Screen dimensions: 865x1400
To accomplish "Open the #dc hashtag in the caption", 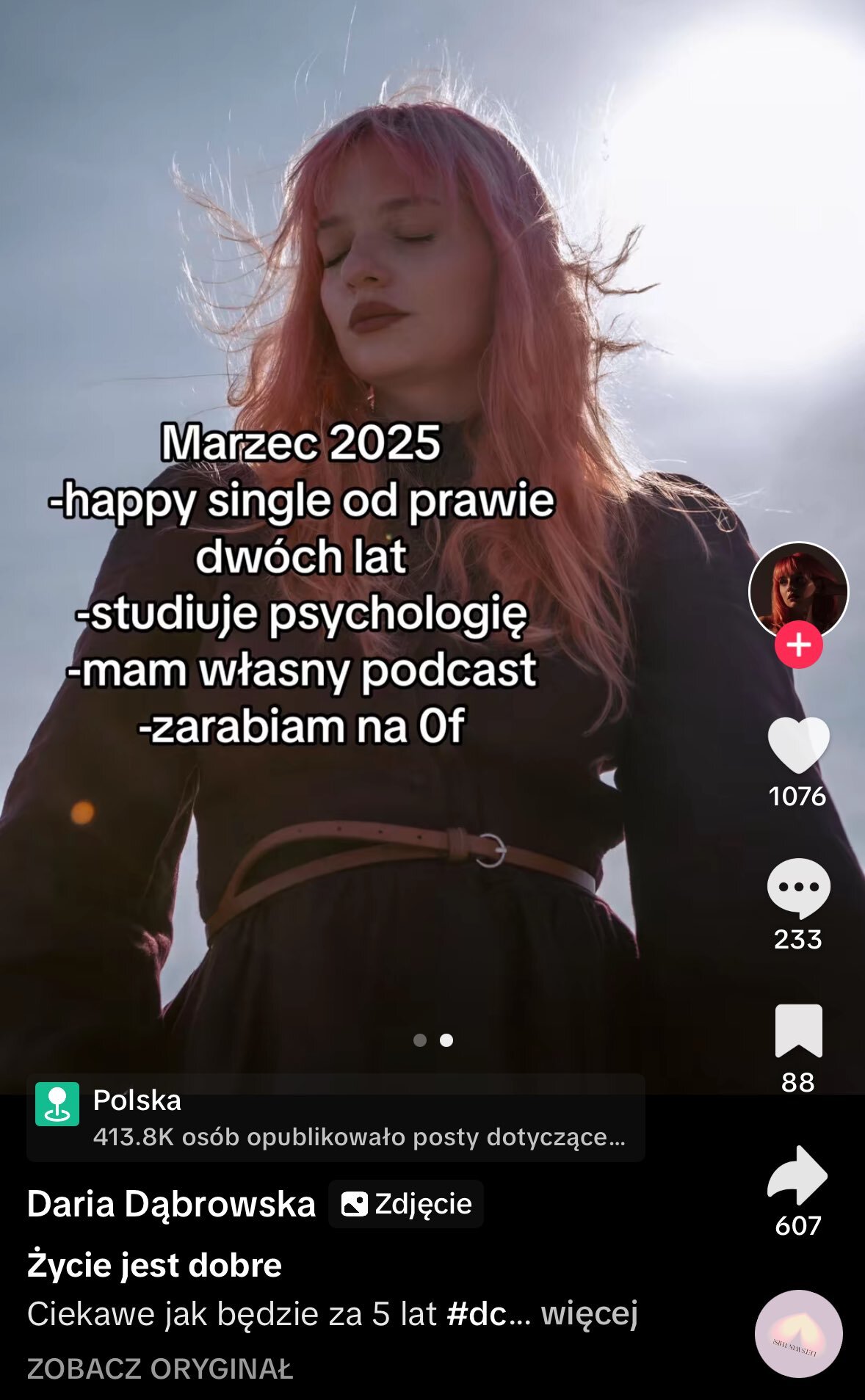I will (477, 1313).
